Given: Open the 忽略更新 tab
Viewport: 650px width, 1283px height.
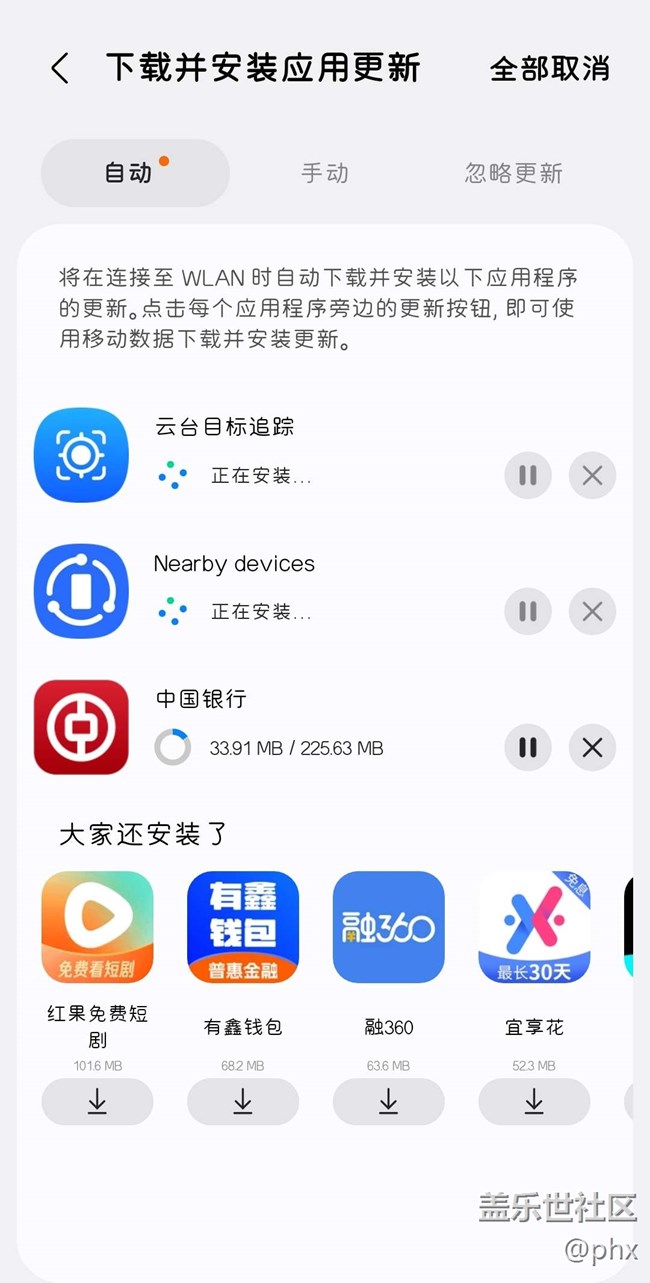Looking at the screenshot, I should (x=514, y=173).
